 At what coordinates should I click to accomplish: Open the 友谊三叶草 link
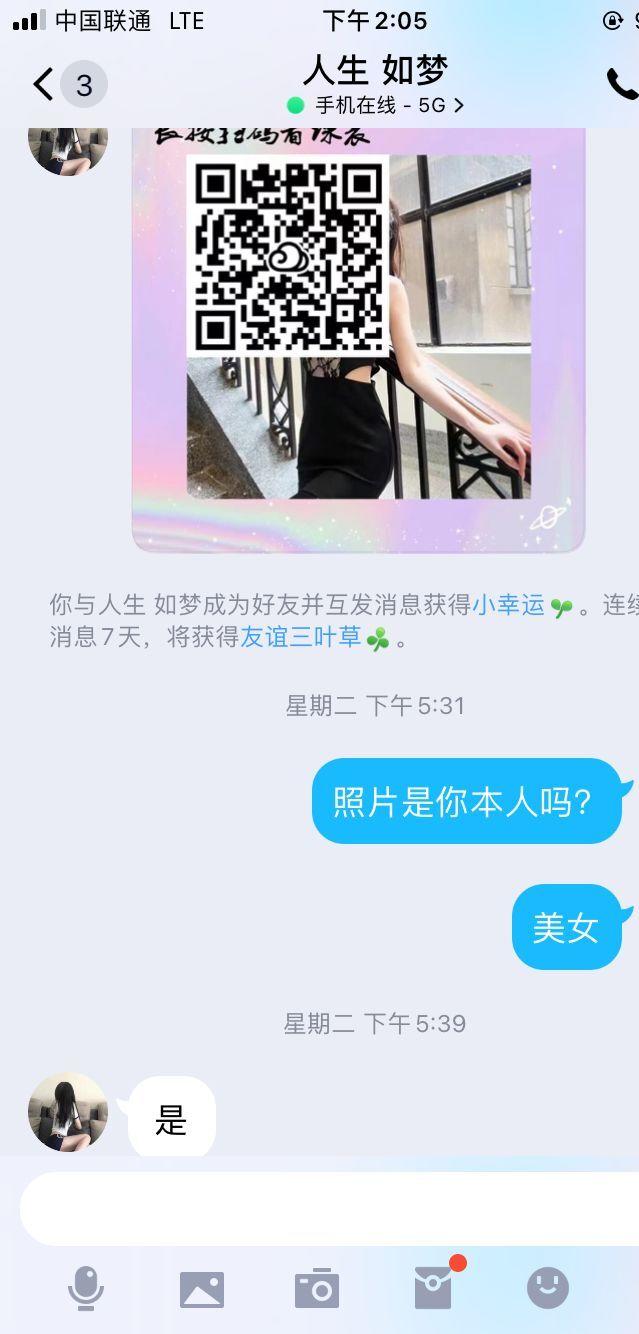pos(300,637)
